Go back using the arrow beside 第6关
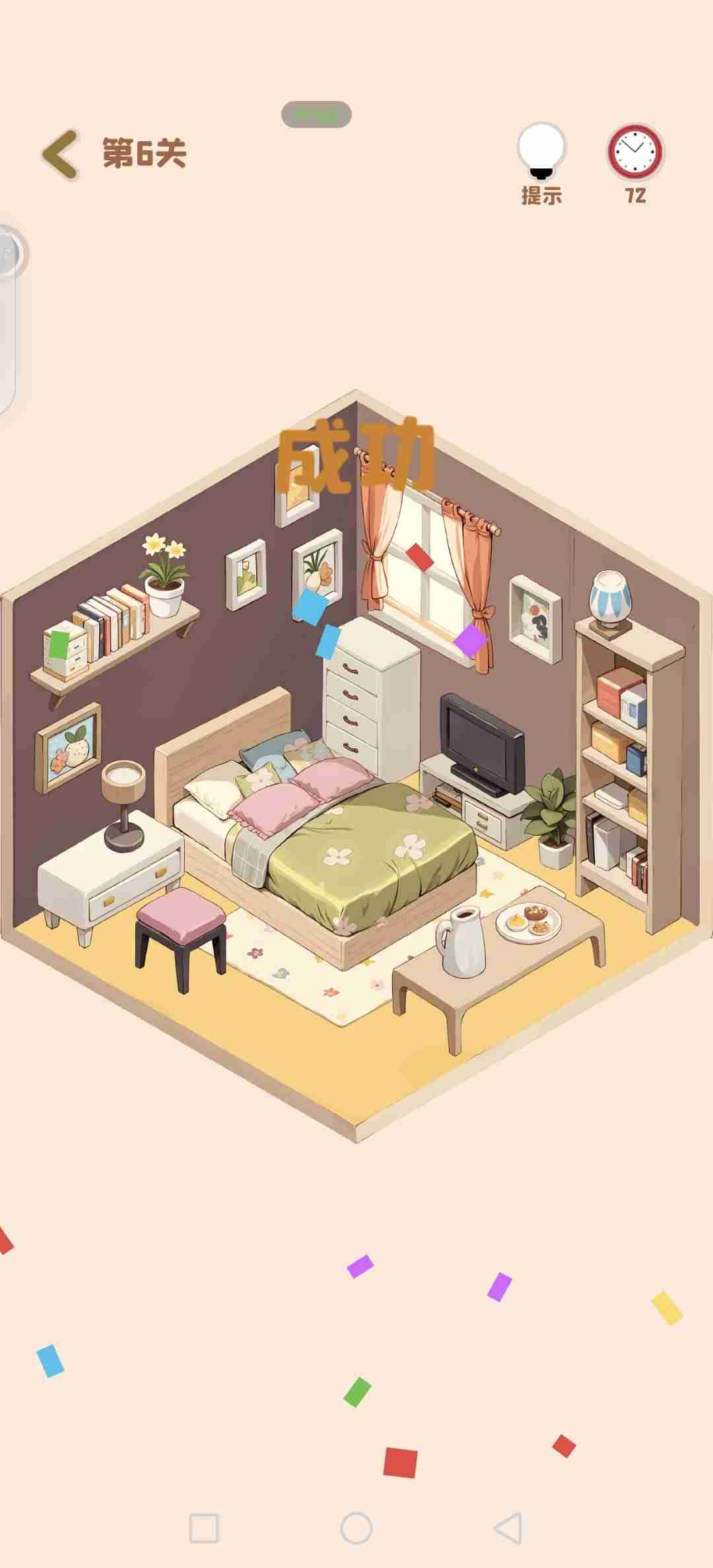Screen dimensions: 713x1568 tap(61, 155)
